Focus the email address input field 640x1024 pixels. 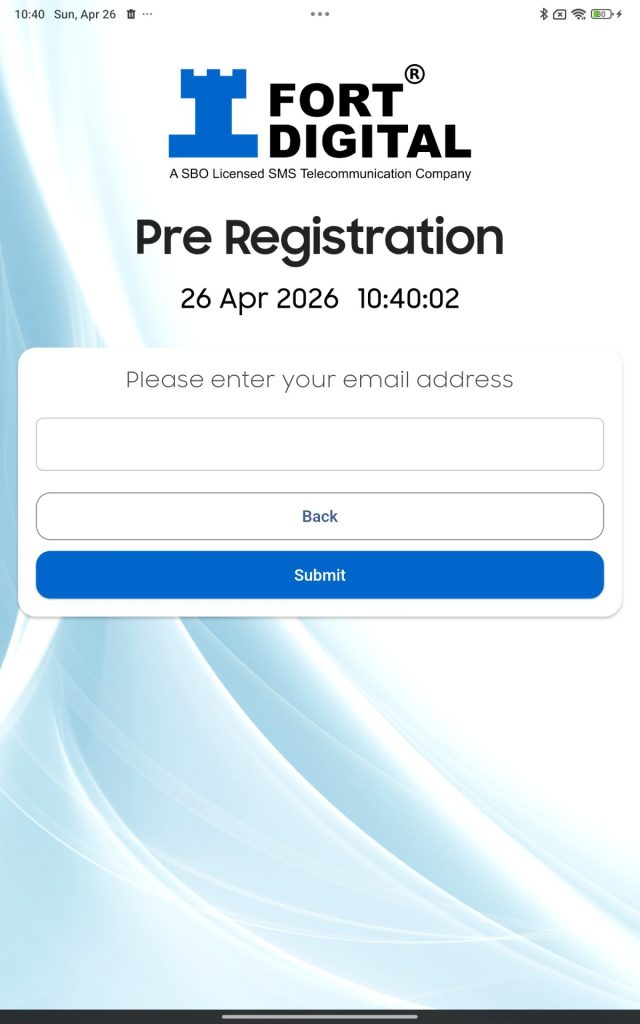[x=320, y=444]
